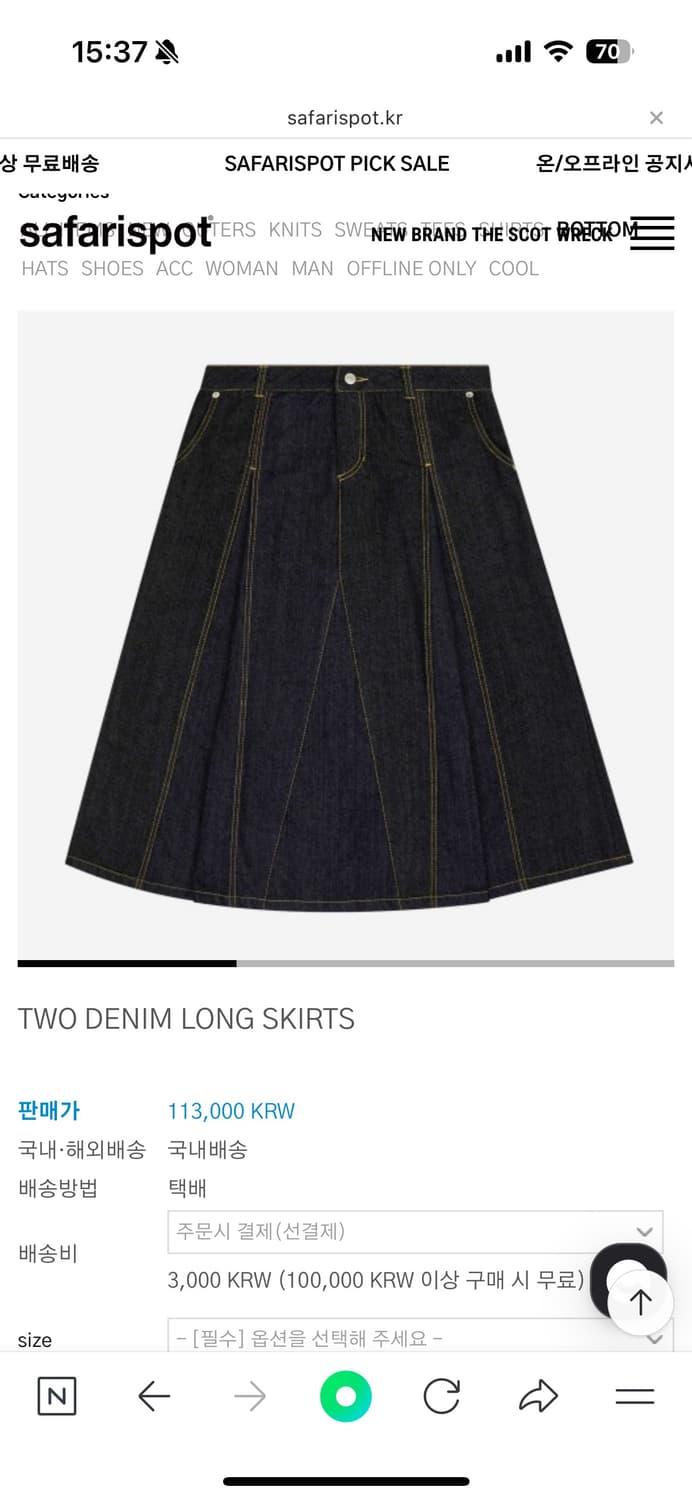Jump back to top with the arrow button
This screenshot has height=1500, width=692.
(x=640, y=1301)
